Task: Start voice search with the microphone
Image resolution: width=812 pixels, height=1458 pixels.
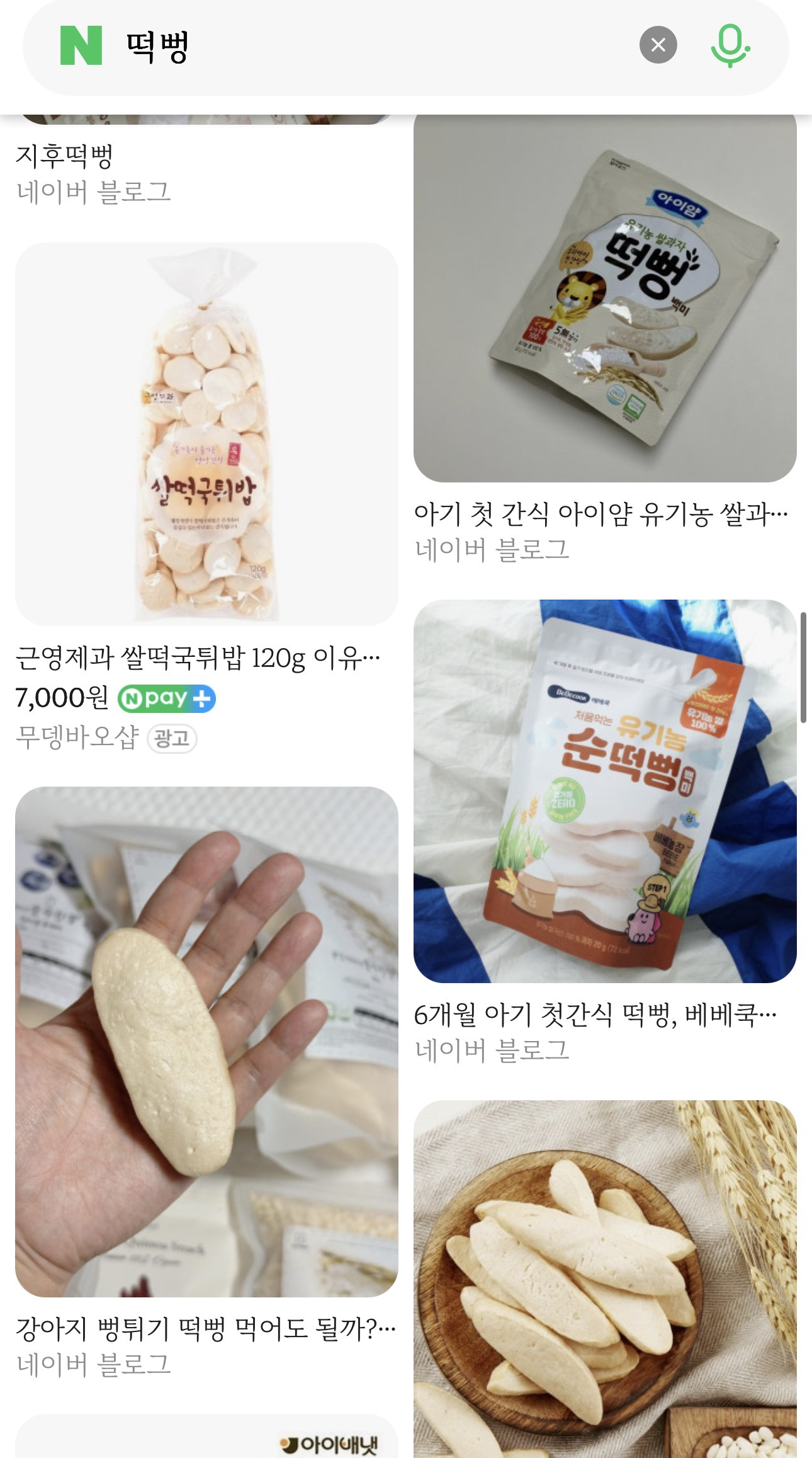Action: 730,45
